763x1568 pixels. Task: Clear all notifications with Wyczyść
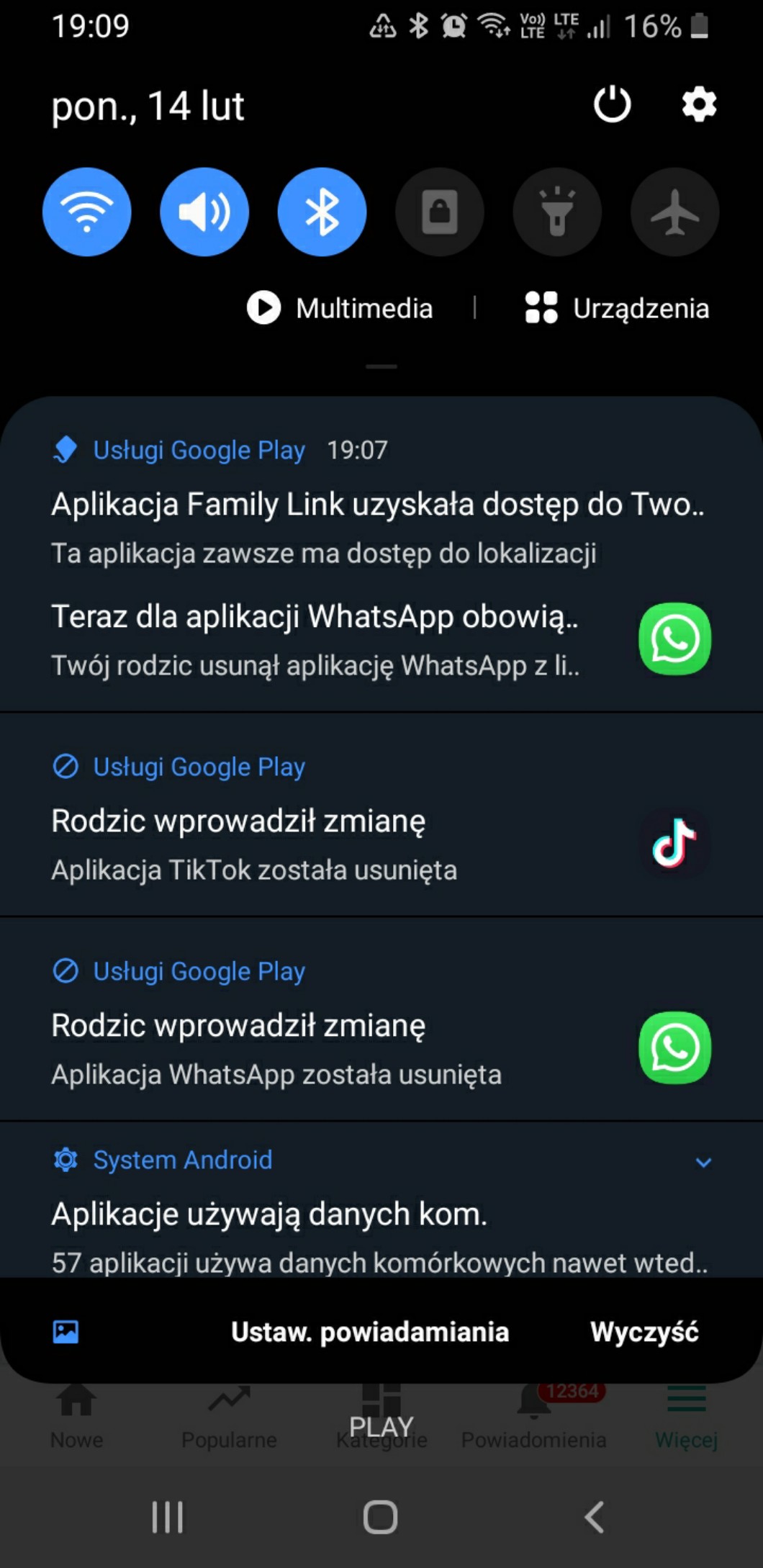644,1332
